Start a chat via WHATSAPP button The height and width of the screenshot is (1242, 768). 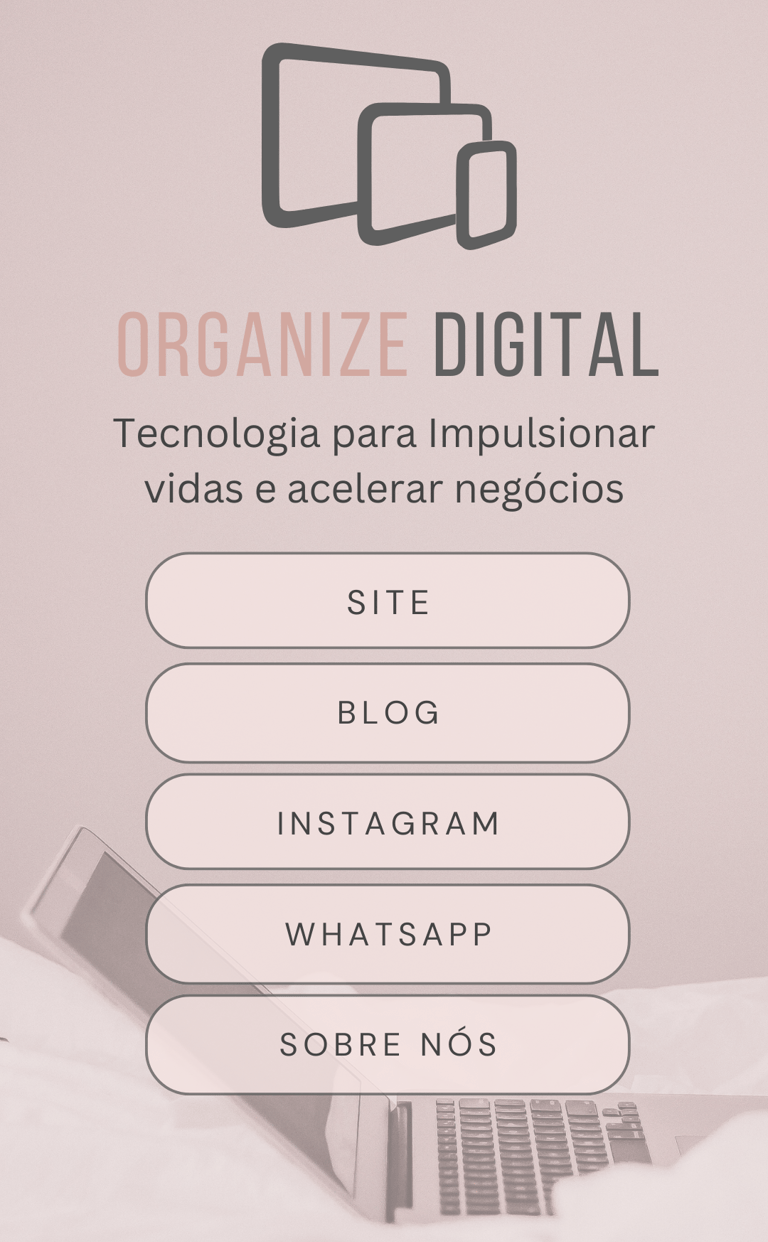(388, 933)
